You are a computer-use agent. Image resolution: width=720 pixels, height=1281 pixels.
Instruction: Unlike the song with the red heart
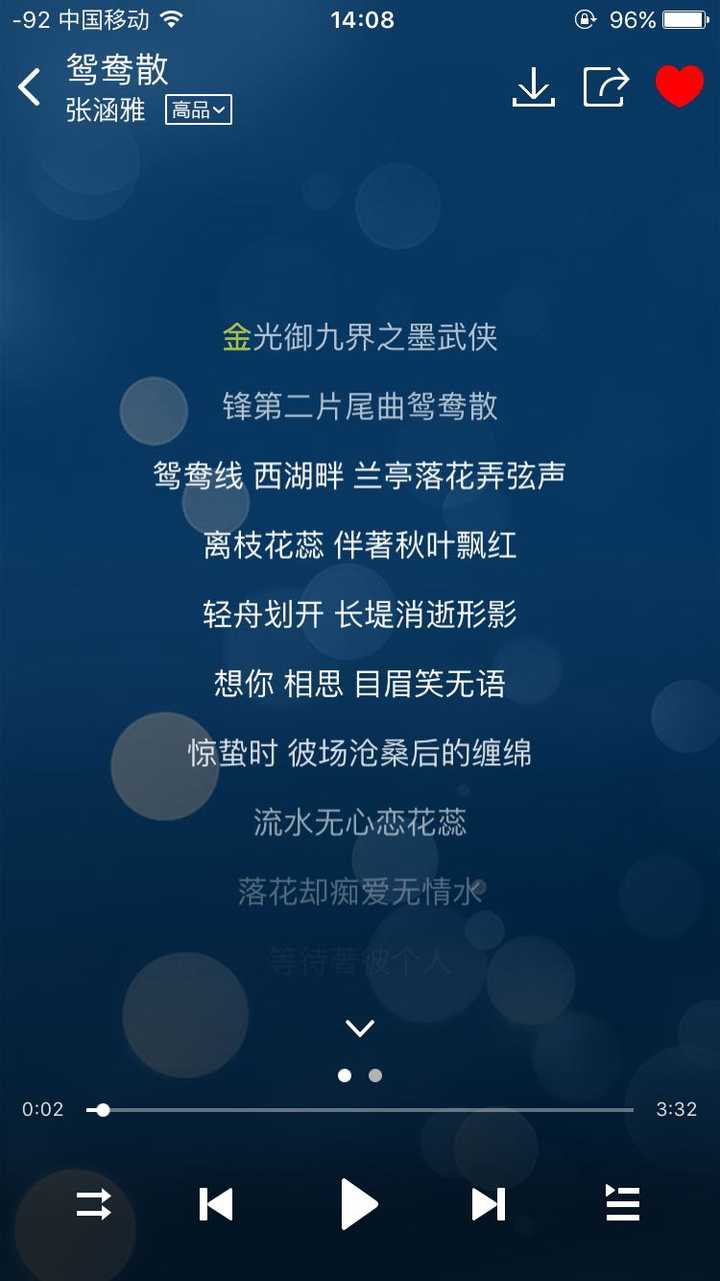pyautogui.click(x=680, y=87)
